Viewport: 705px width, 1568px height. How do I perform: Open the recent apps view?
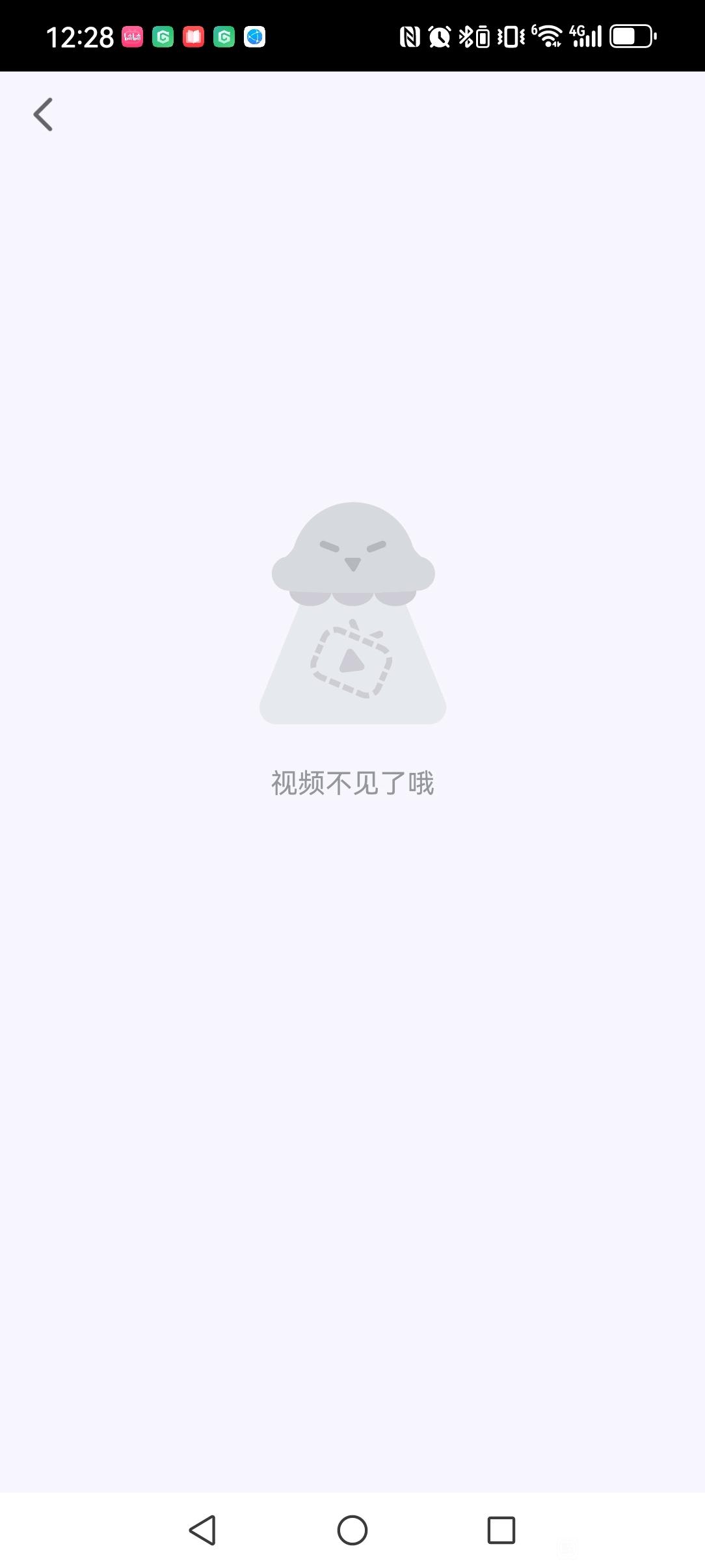501,1530
